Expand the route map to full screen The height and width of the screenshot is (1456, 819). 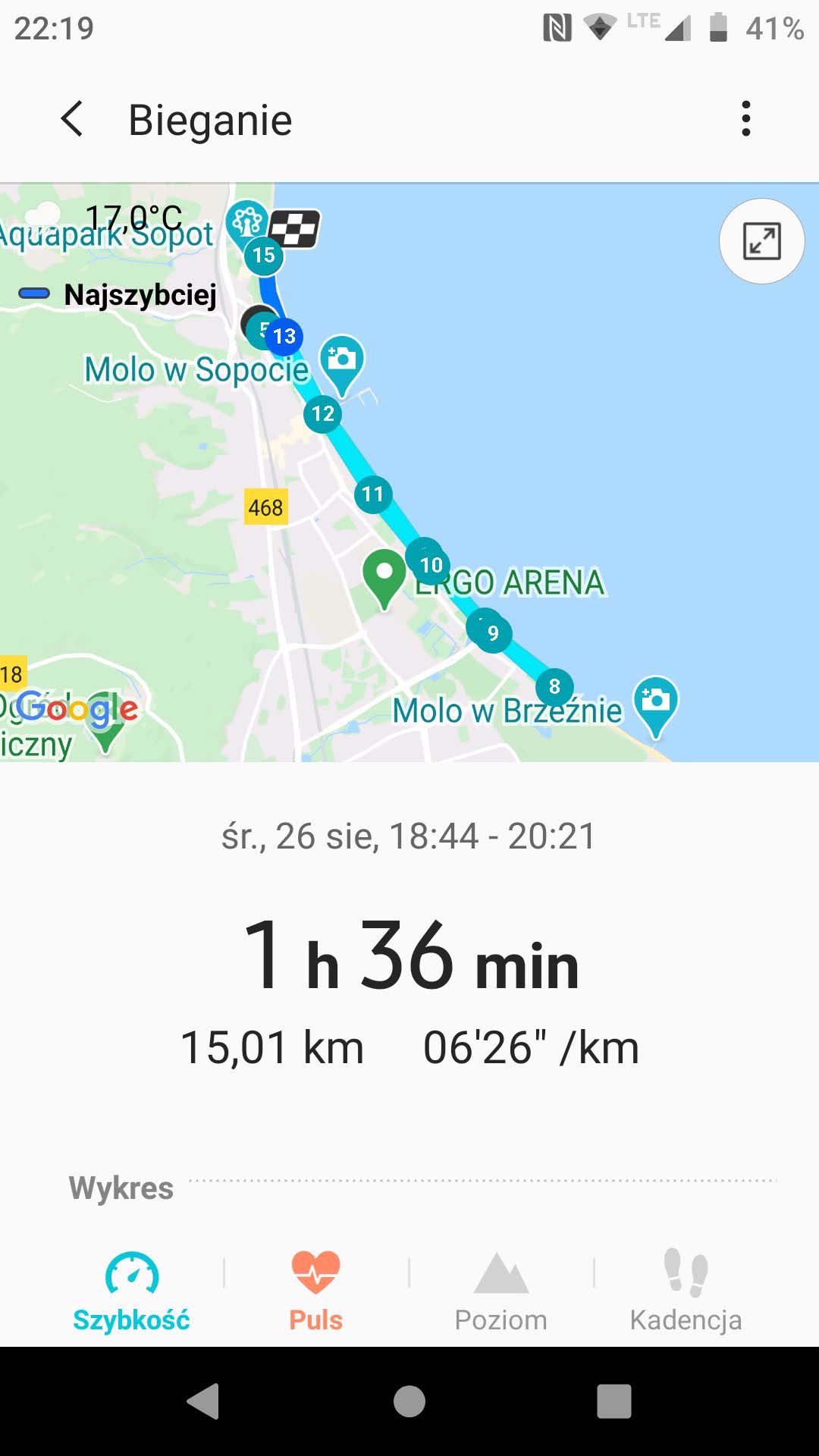tap(761, 241)
